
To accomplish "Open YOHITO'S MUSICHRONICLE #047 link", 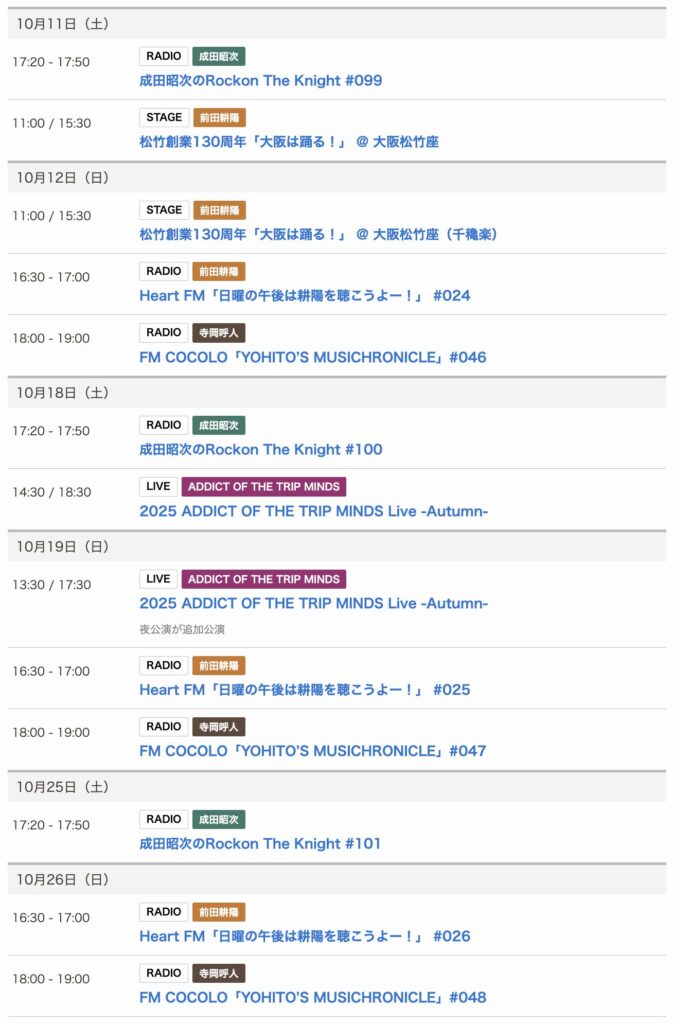I will coord(313,751).
